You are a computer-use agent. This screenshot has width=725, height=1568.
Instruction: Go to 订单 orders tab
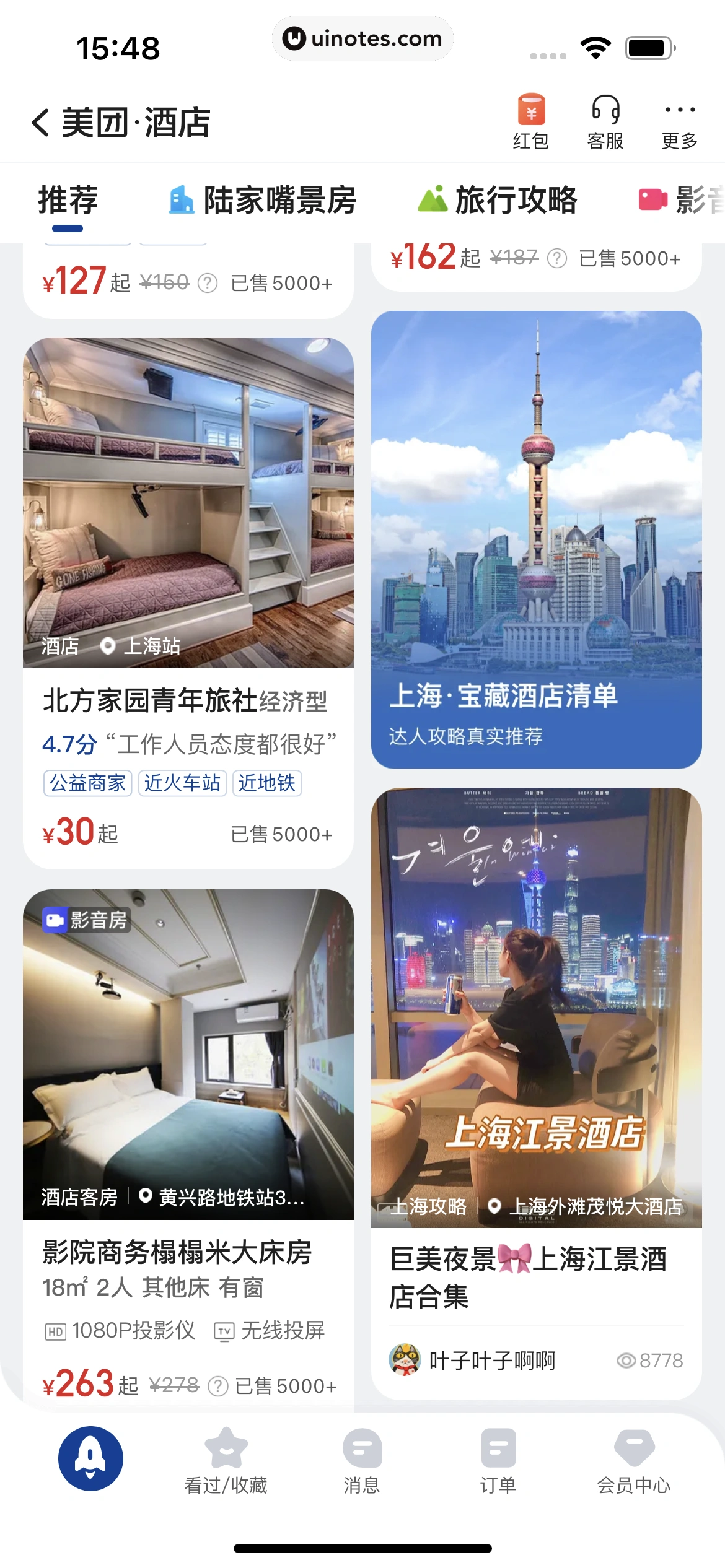point(498,1461)
